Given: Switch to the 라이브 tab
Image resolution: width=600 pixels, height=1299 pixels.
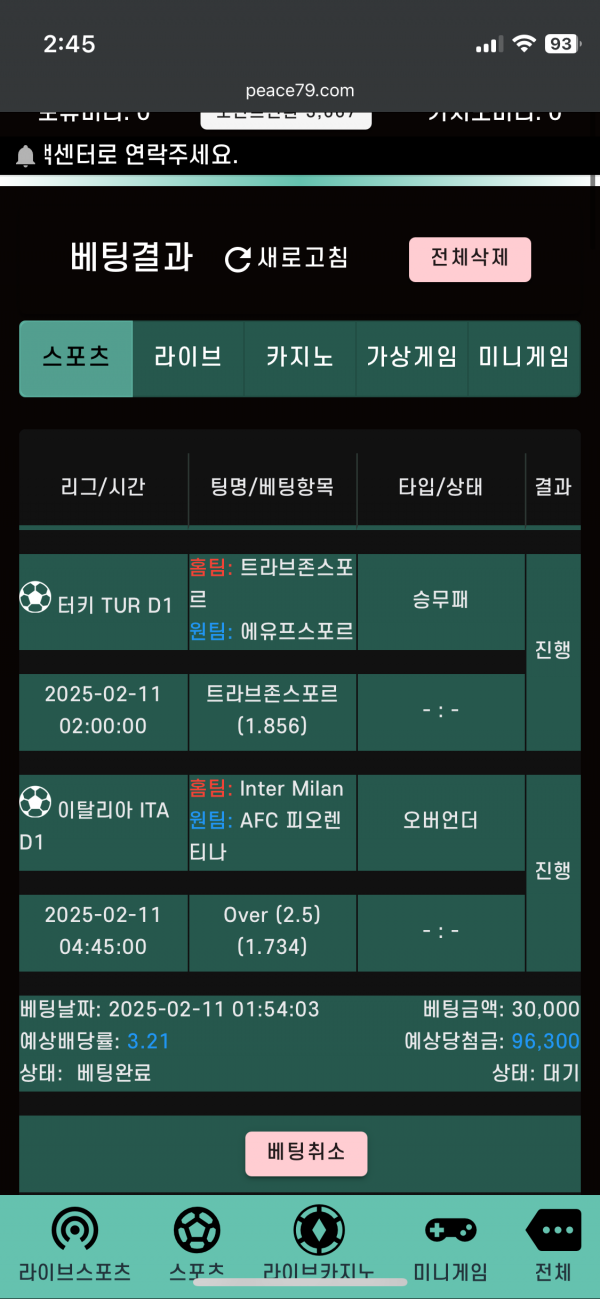Looking at the screenshot, I should coord(188,358).
